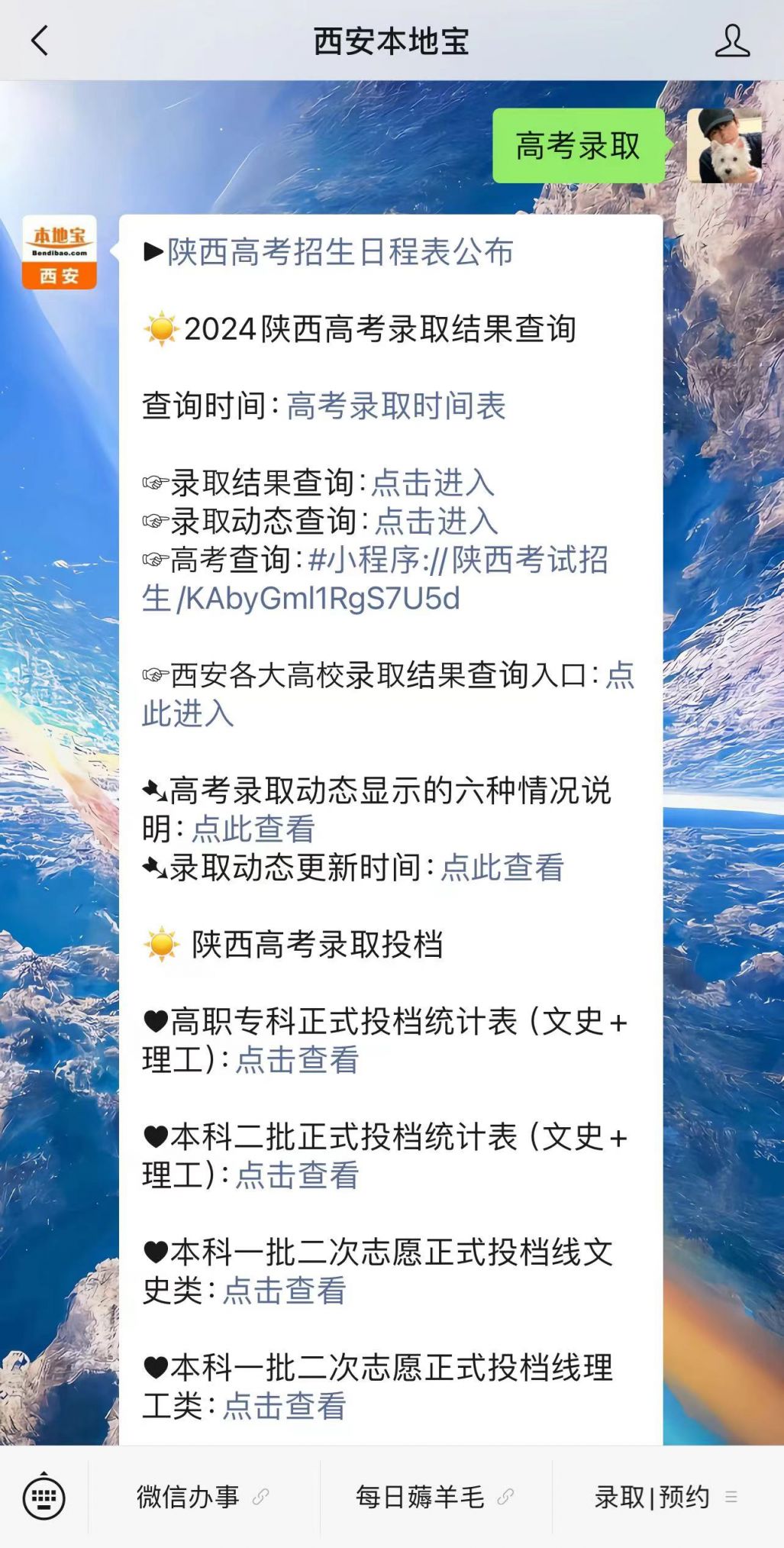The image size is (784, 1548).
Task: Open the 高考录取时间表 link
Action: tap(396, 406)
